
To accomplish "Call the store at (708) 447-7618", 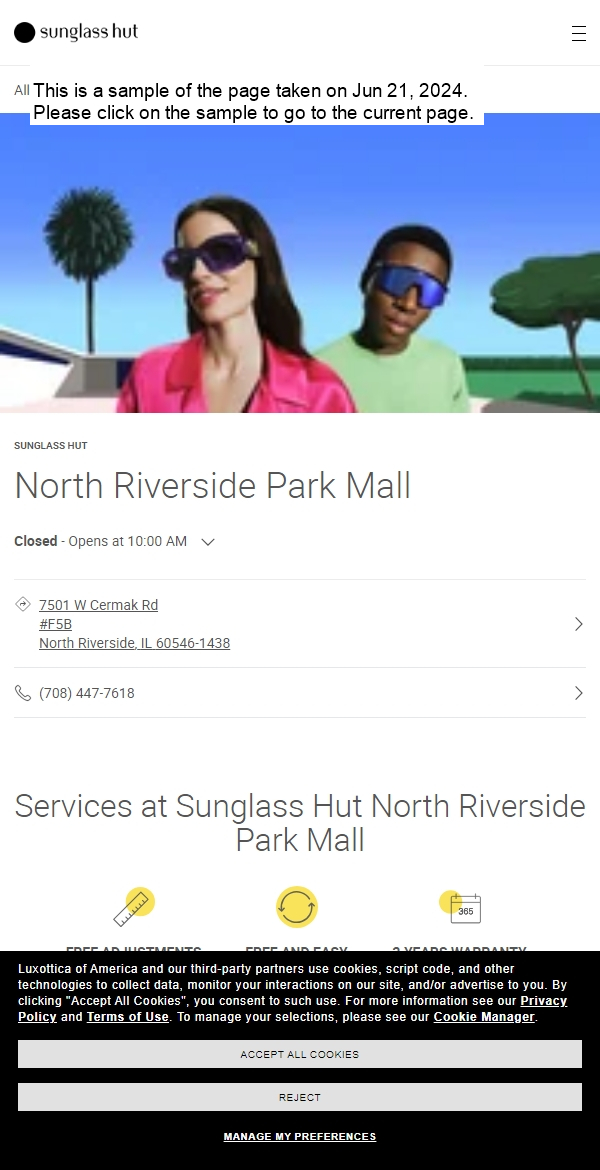I will (86, 693).
